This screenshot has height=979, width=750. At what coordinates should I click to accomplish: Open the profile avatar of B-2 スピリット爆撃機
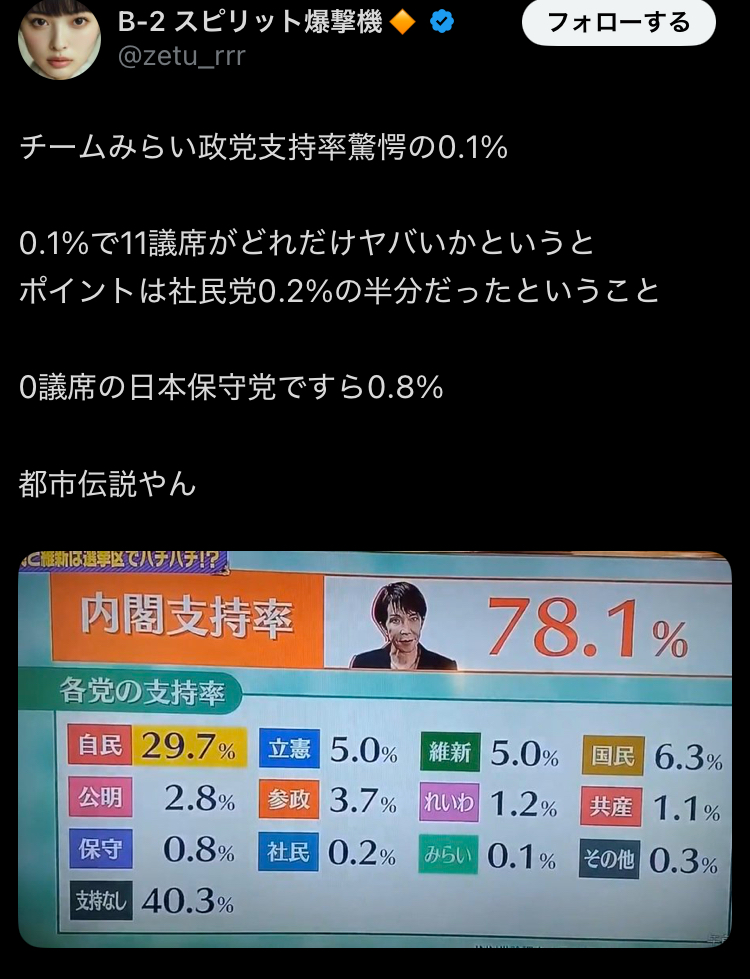[x=59, y=39]
